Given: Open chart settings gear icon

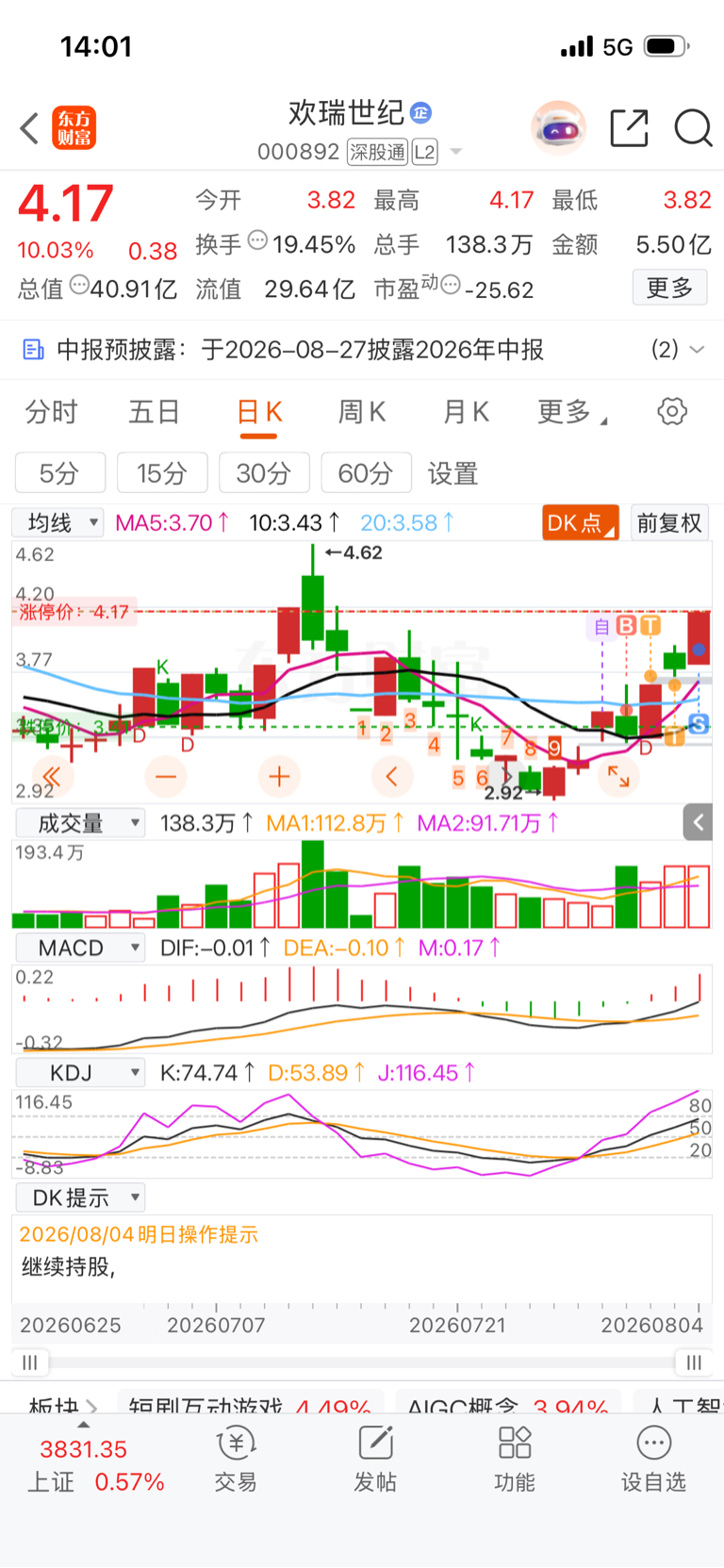Looking at the screenshot, I should tap(672, 411).
